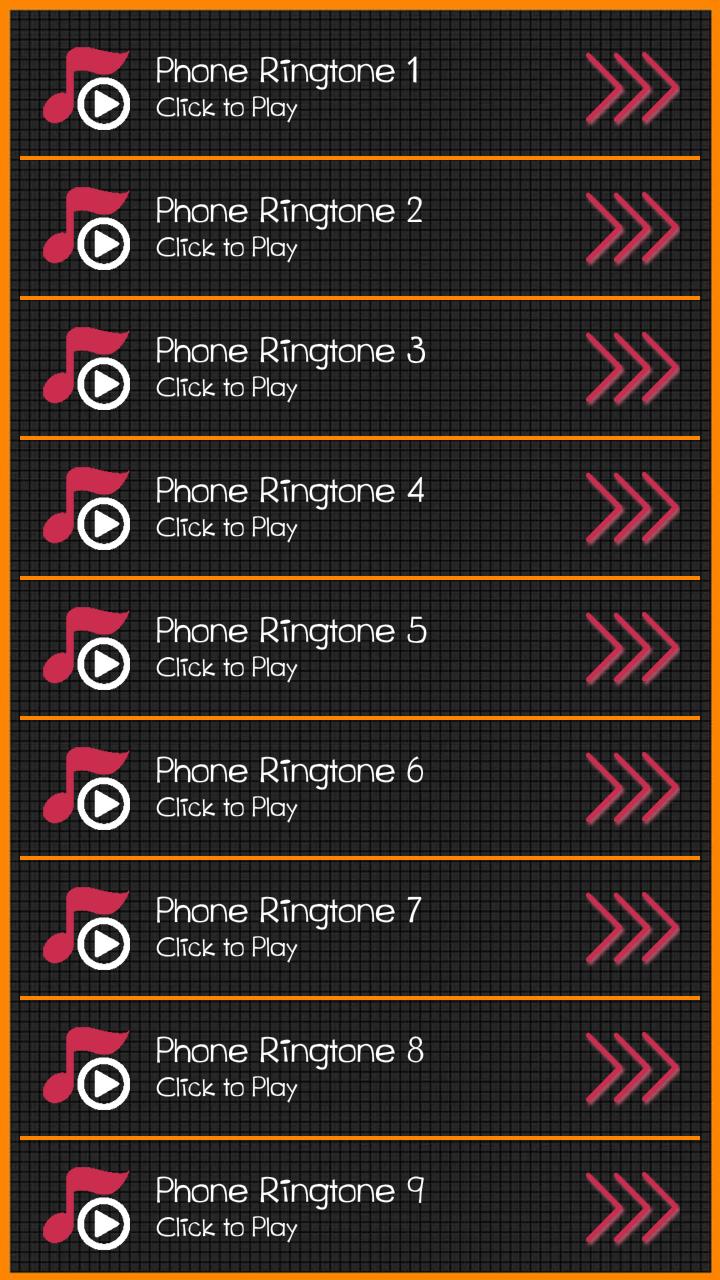Tap the triple arrows beside Phone Ringtone 9
This screenshot has height=1280, width=720.
pos(632,1208)
